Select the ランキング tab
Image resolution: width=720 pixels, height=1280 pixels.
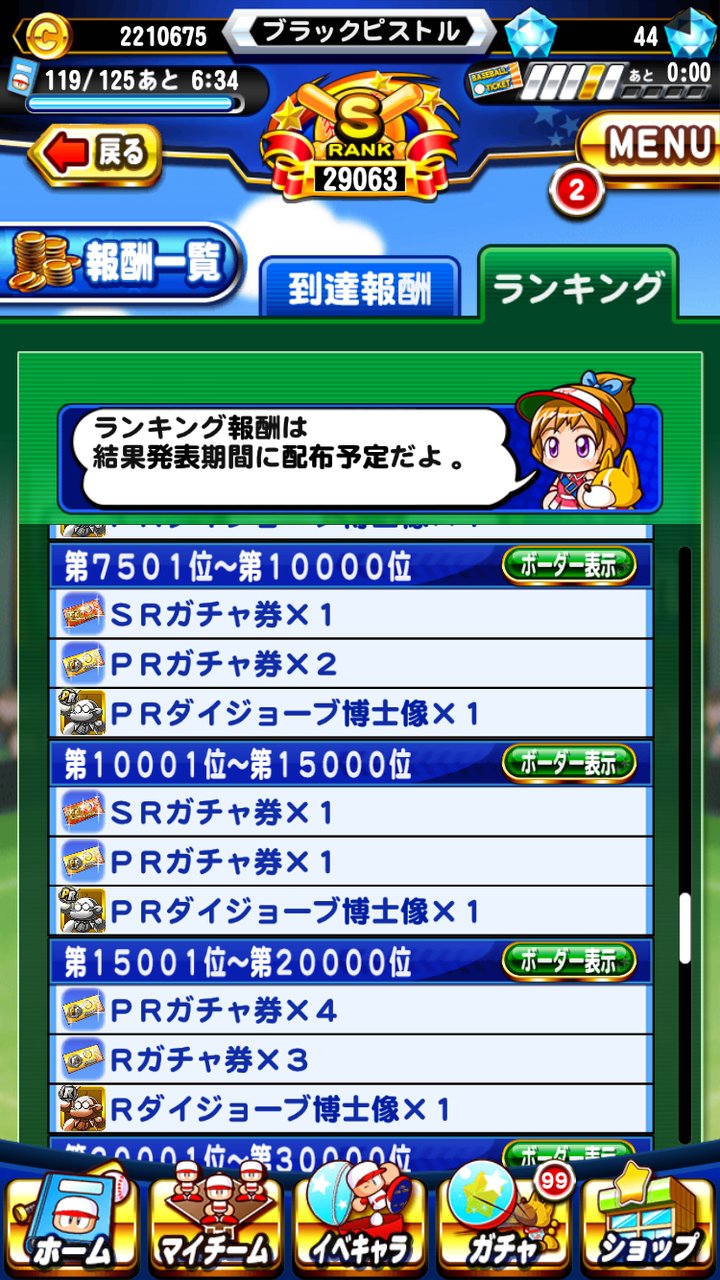pos(578,286)
